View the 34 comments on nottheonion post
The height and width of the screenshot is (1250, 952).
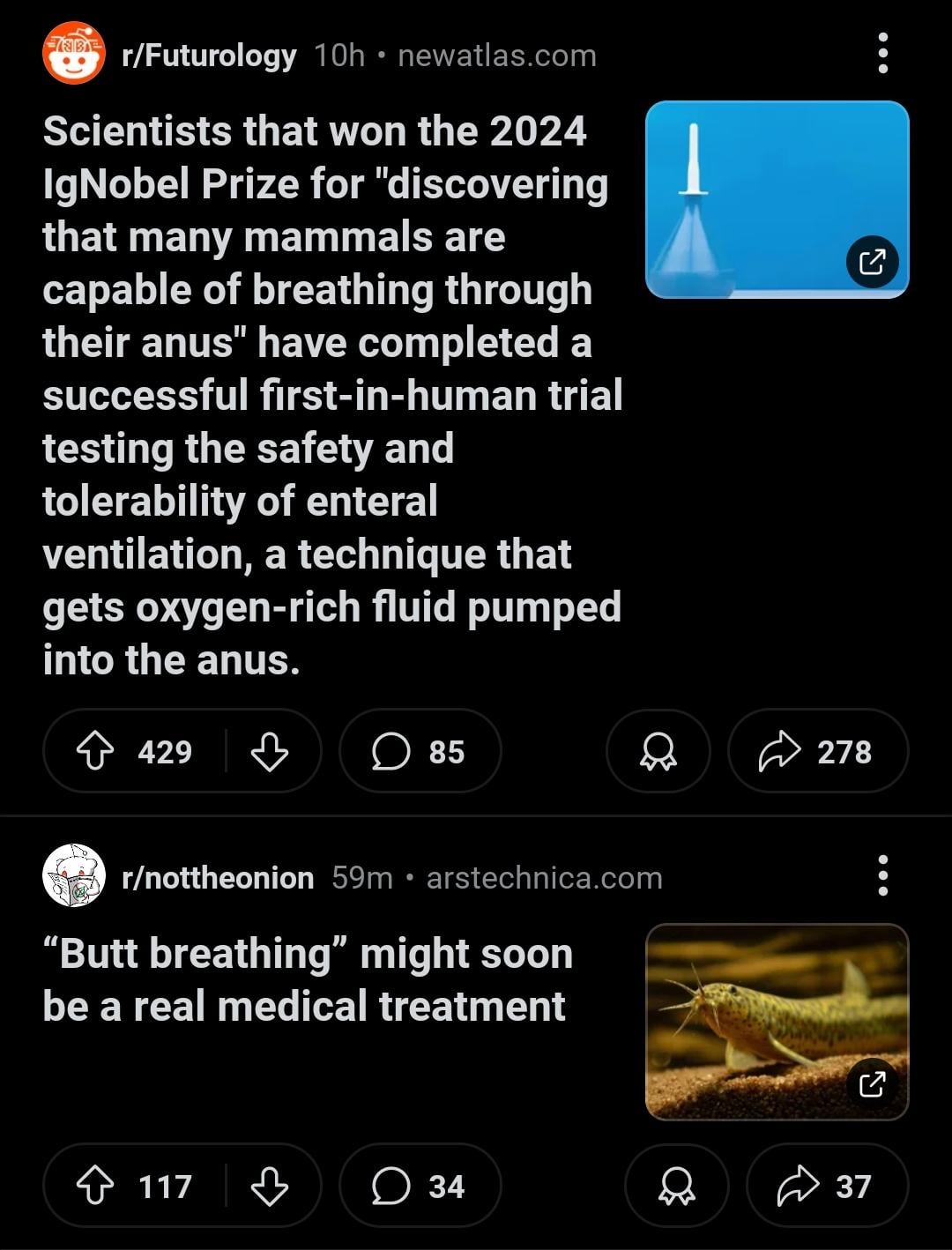420,1187
